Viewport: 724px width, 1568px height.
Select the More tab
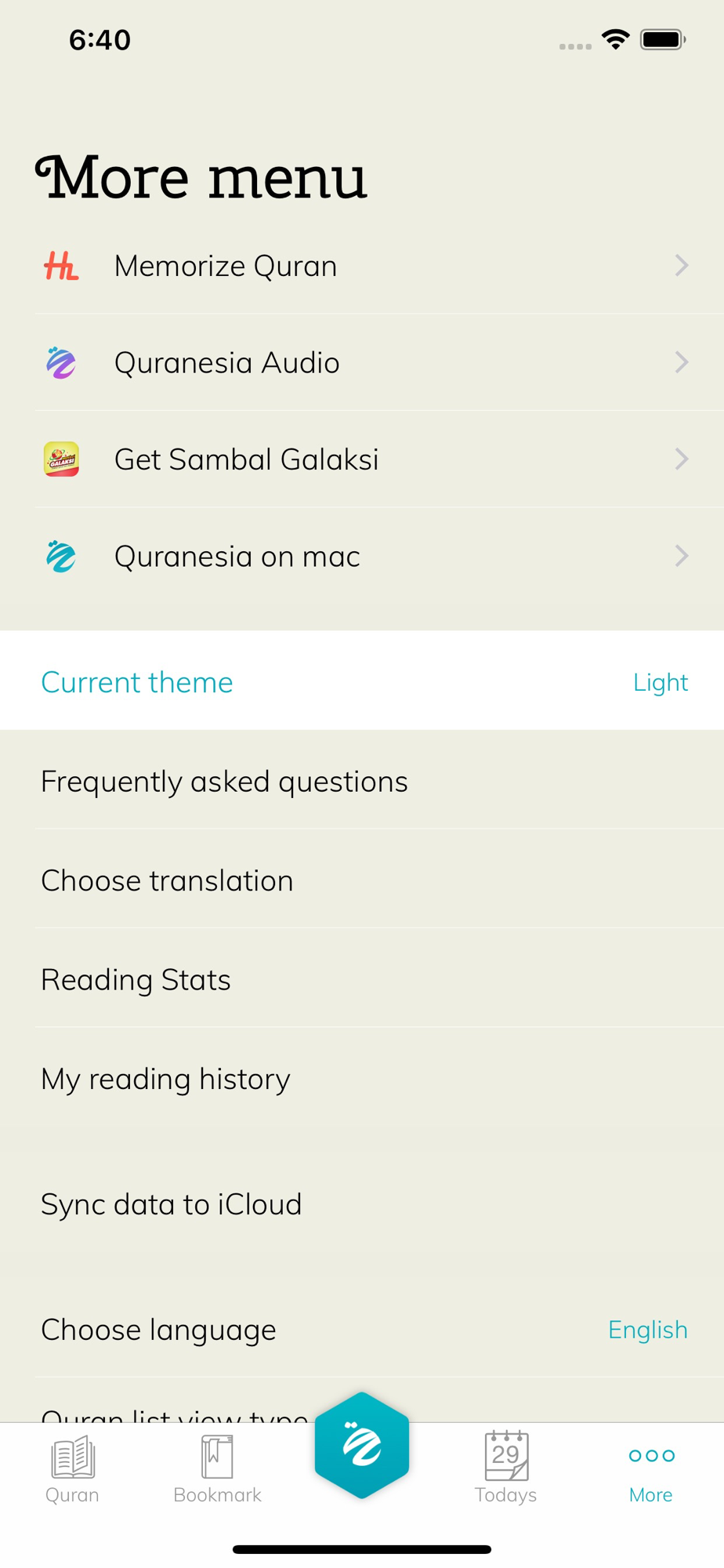tap(651, 1474)
